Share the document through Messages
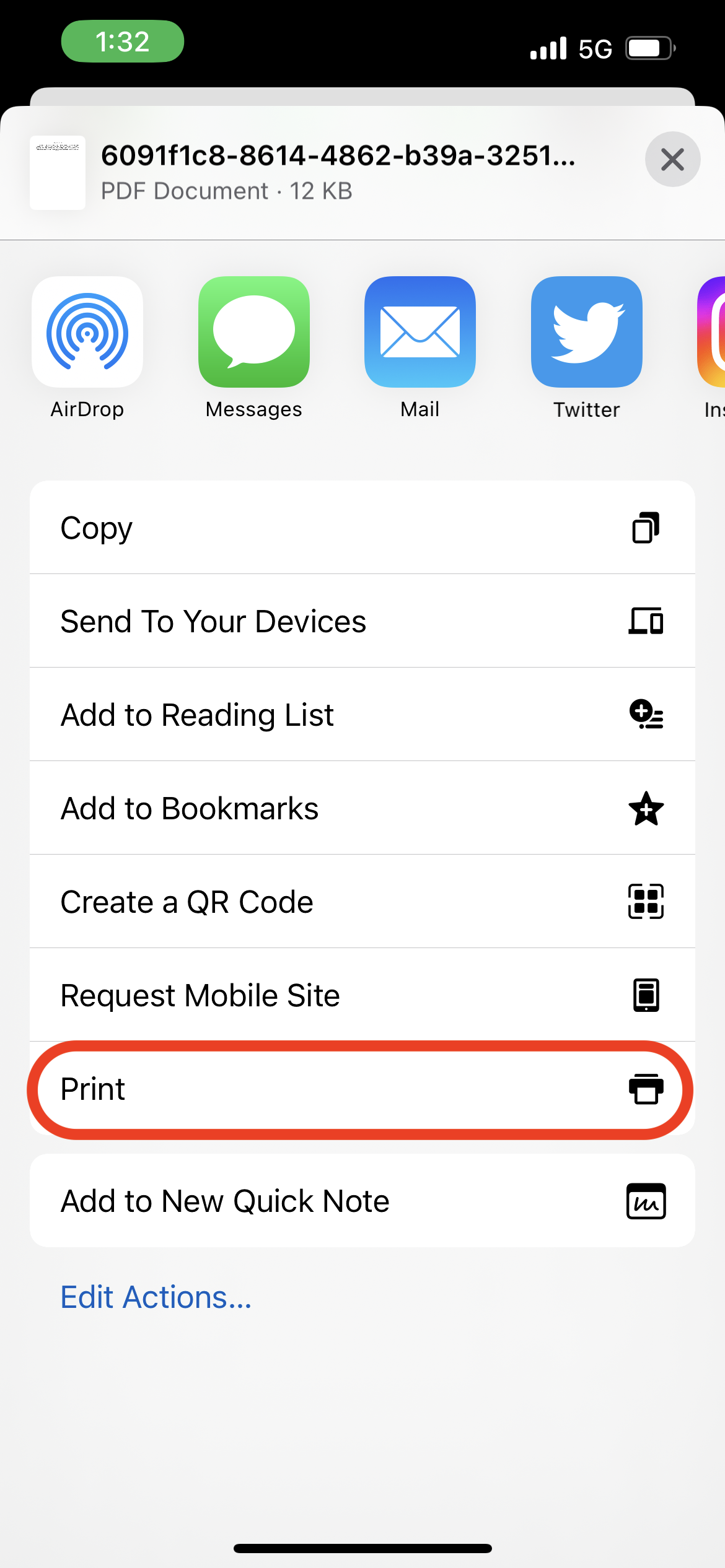725x1568 pixels. click(x=254, y=333)
